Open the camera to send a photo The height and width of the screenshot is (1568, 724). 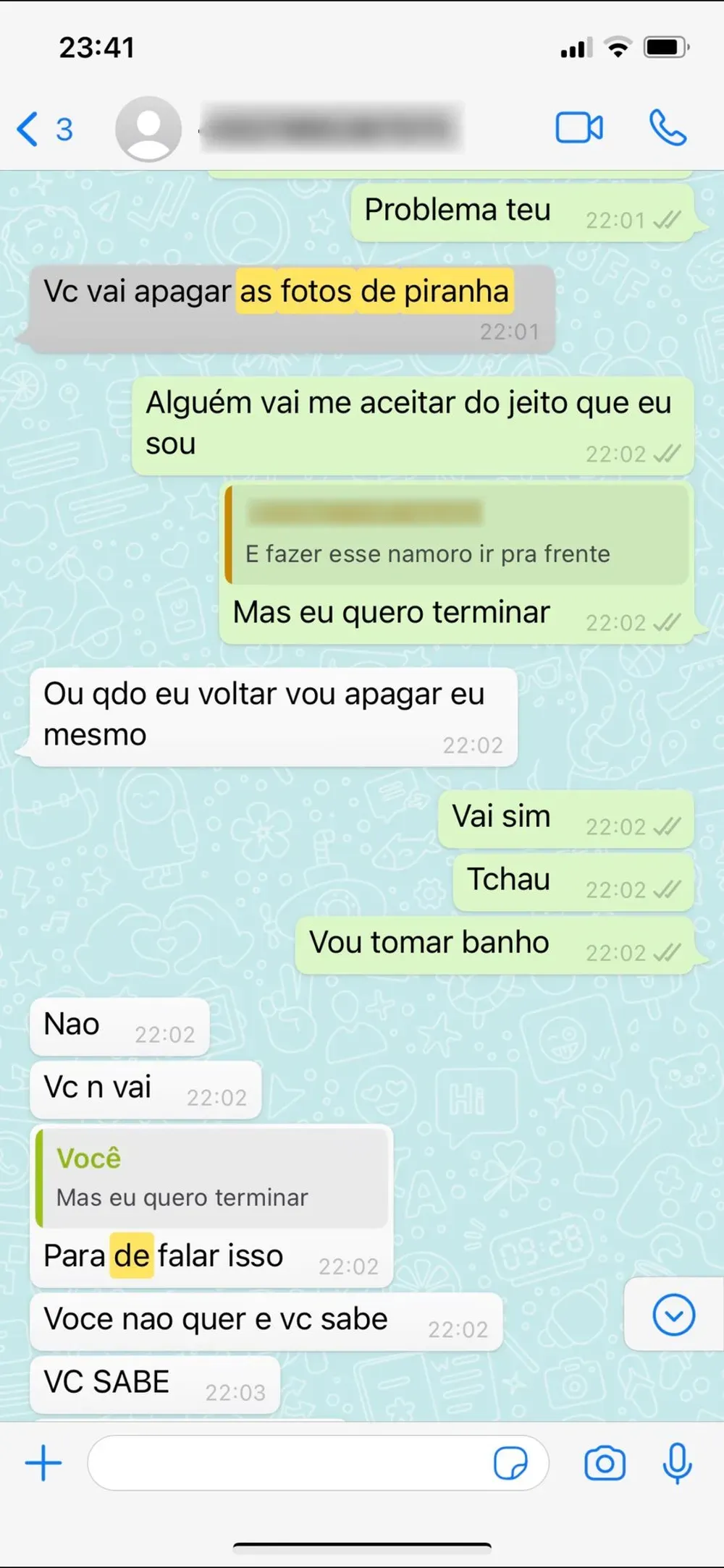[x=605, y=1463]
